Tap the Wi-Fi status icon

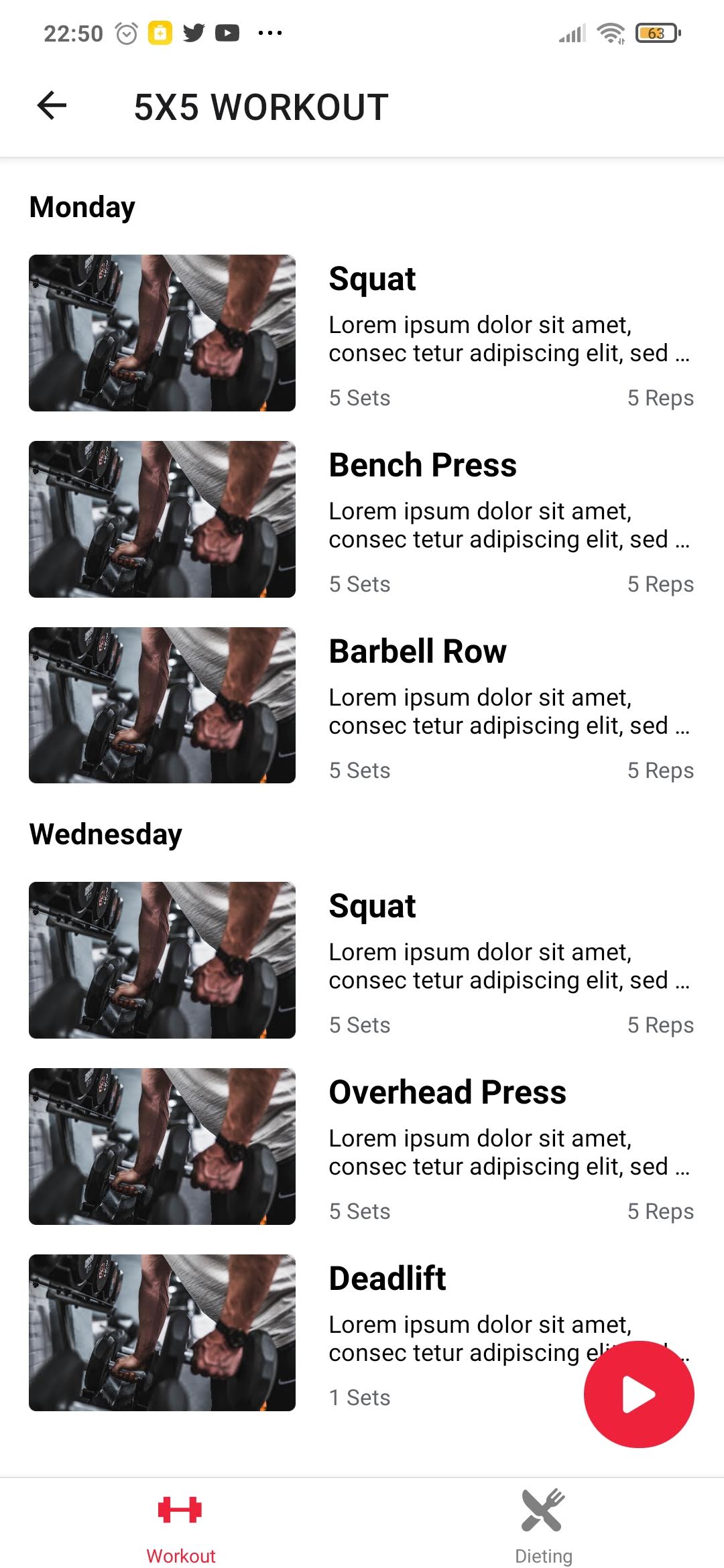tap(609, 32)
